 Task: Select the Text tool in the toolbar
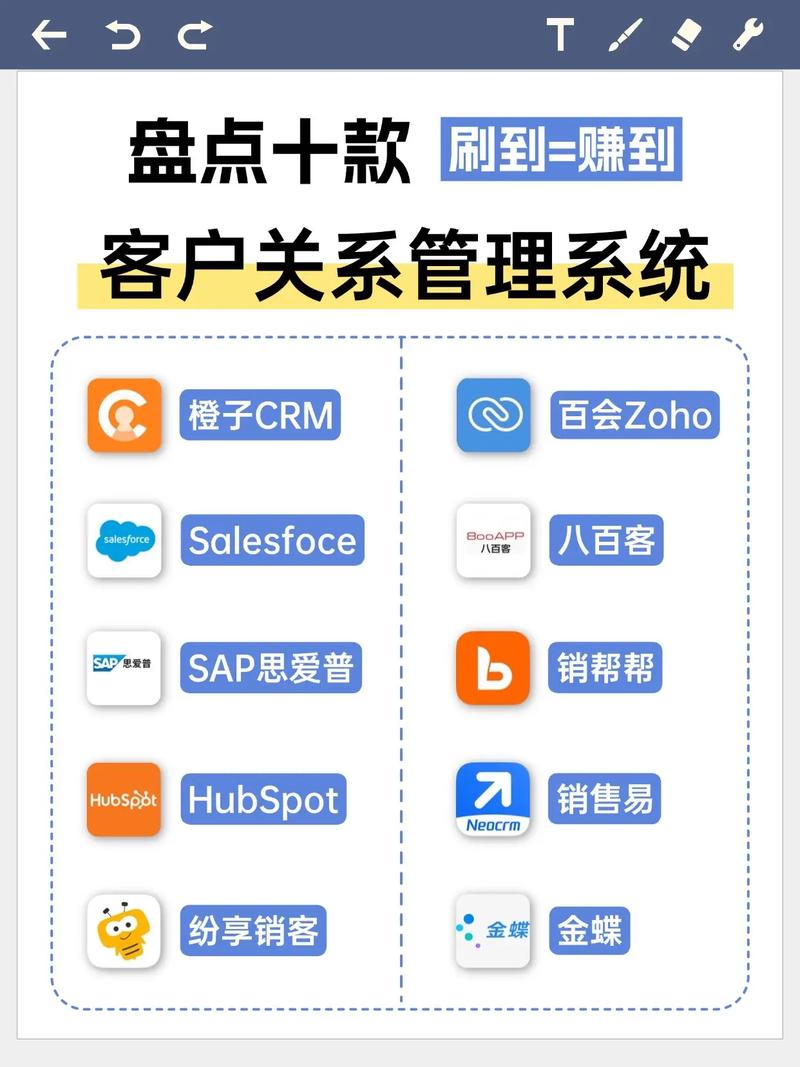(x=560, y=35)
